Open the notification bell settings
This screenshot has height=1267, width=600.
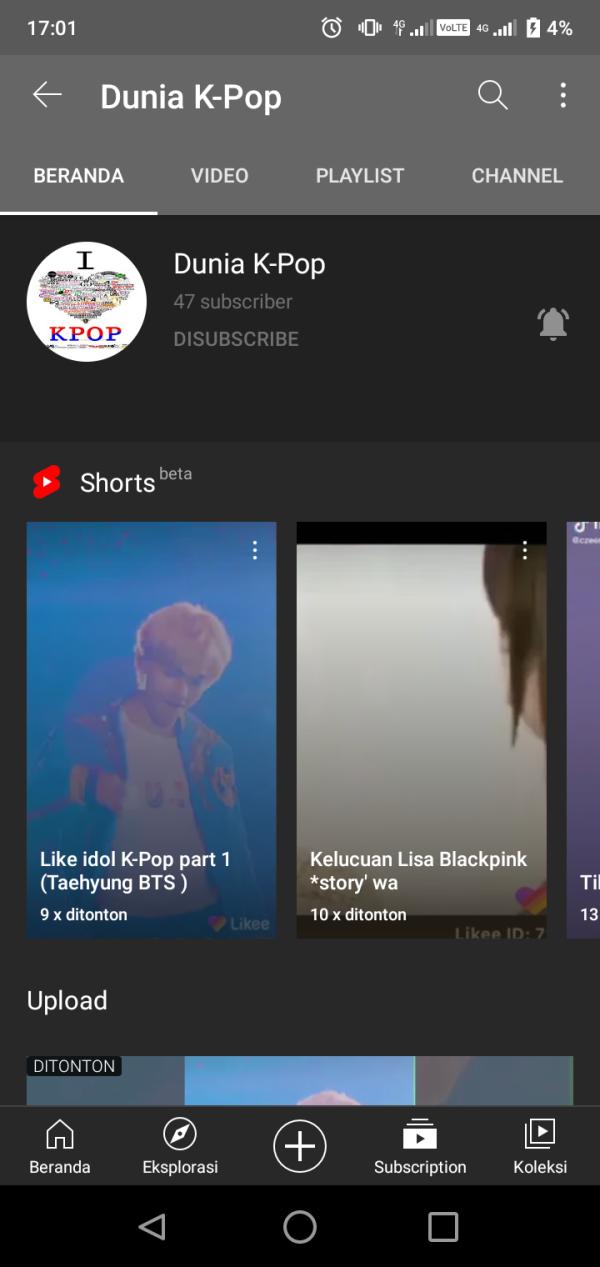point(553,323)
